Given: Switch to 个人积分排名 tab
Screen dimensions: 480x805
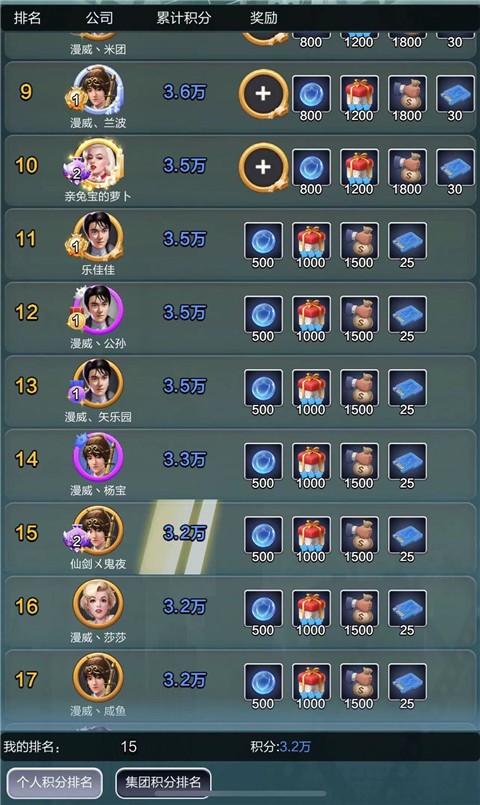Looking at the screenshot, I should pyautogui.click(x=54, y=782).
